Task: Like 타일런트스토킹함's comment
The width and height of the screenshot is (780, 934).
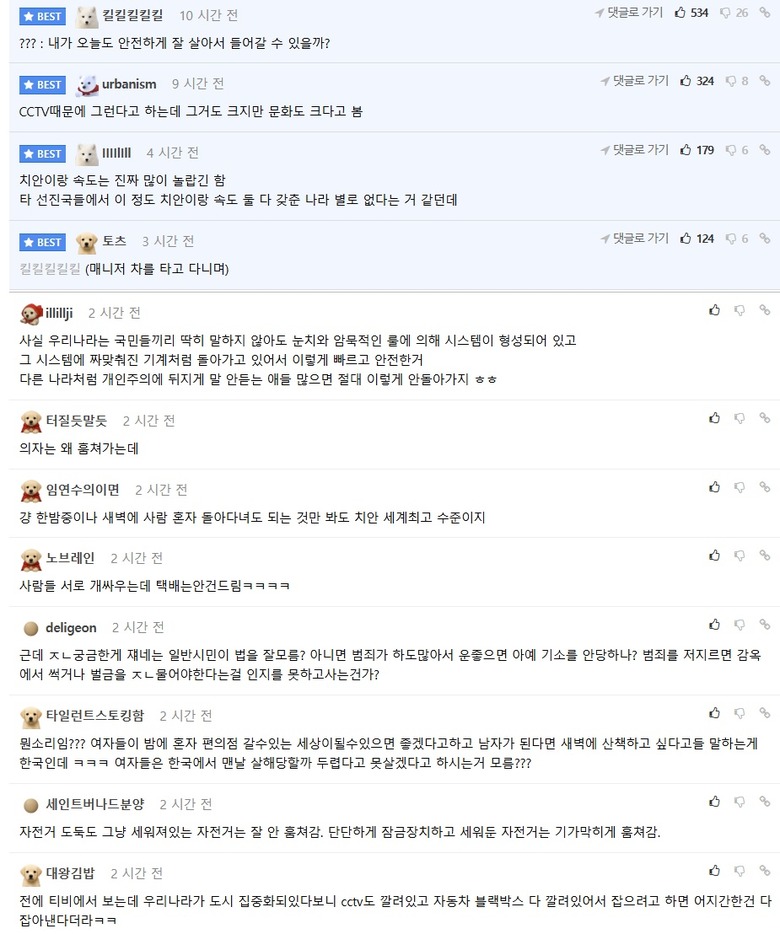Action: tap(714, 713)
